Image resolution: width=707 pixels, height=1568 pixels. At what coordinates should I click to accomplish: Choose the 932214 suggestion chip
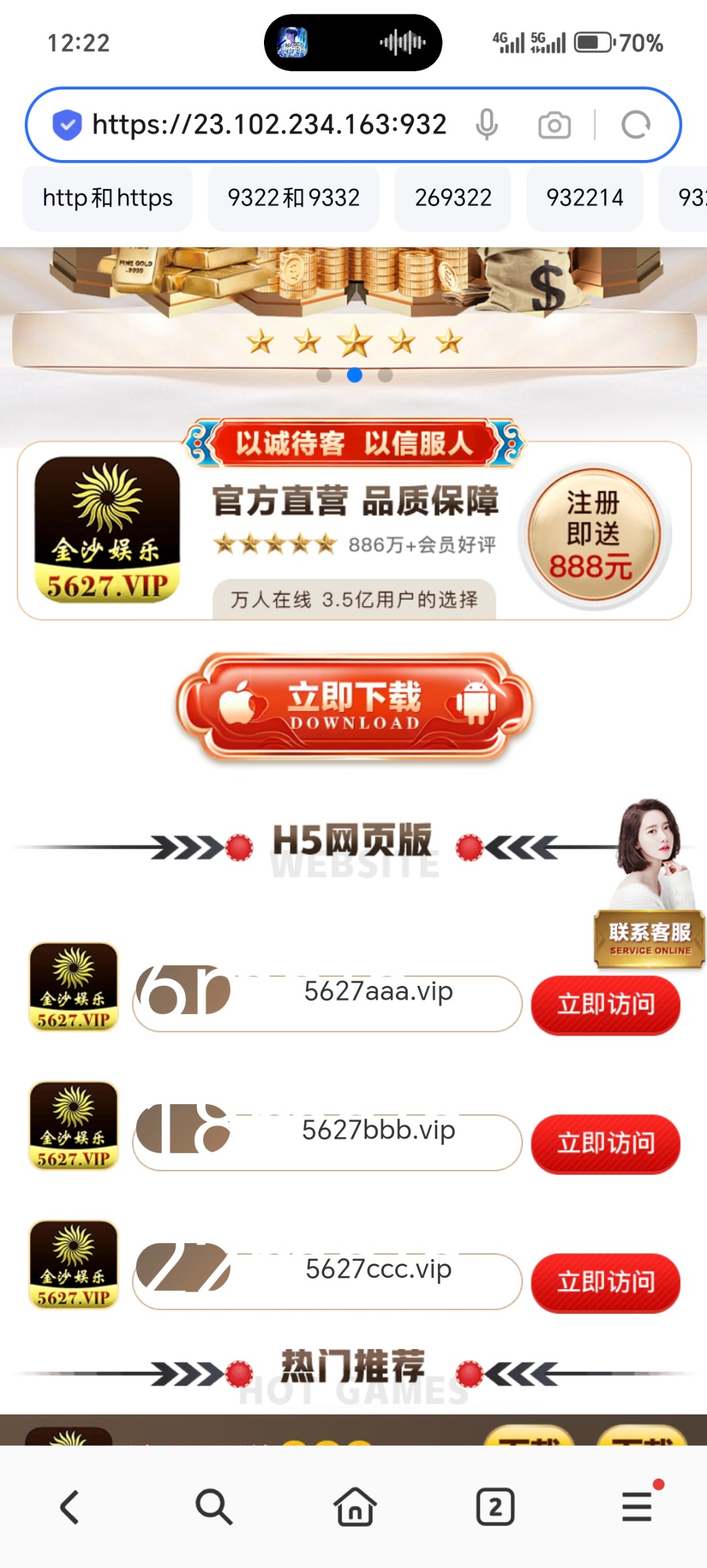[x=585, y=198]
